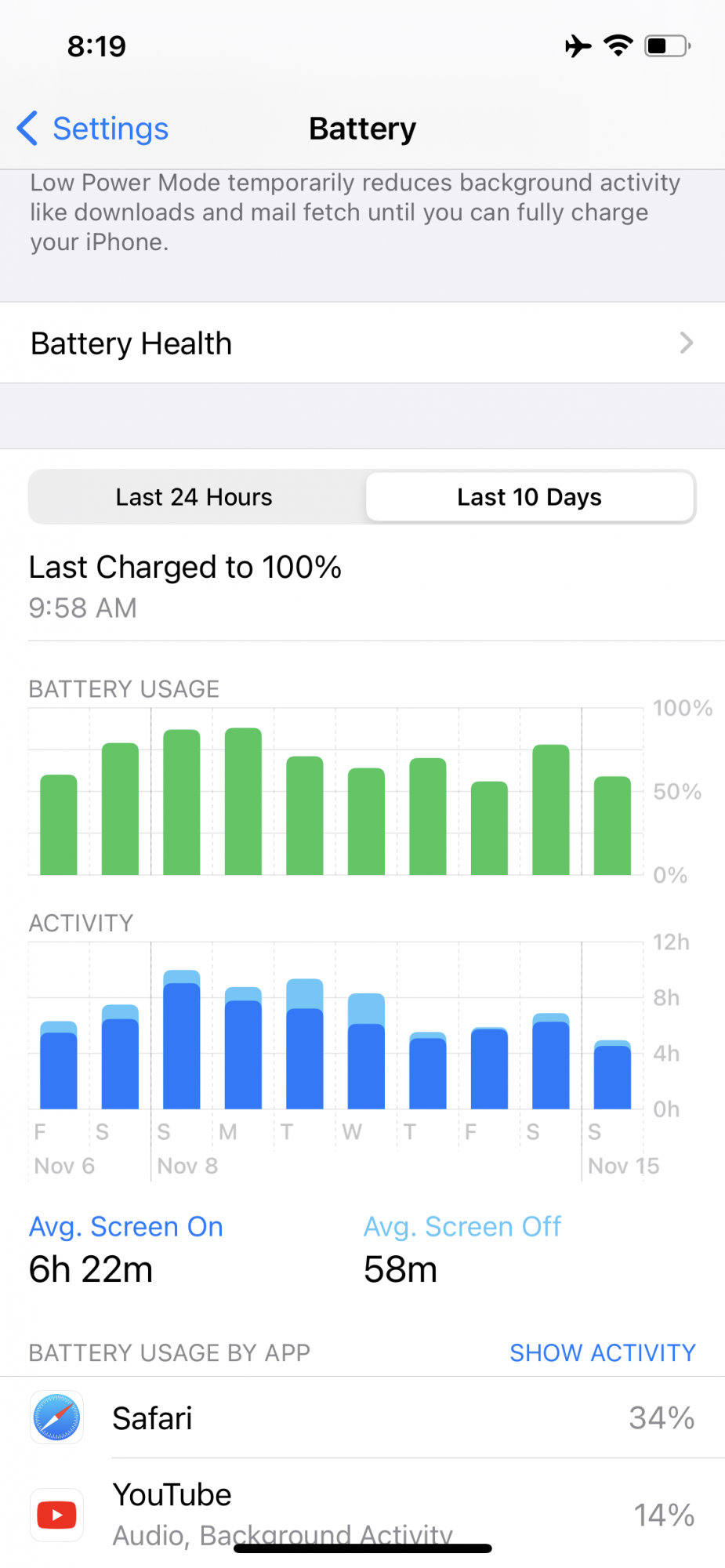
Task: Switch to Last 24 Hours view
Action: [196, 497]
